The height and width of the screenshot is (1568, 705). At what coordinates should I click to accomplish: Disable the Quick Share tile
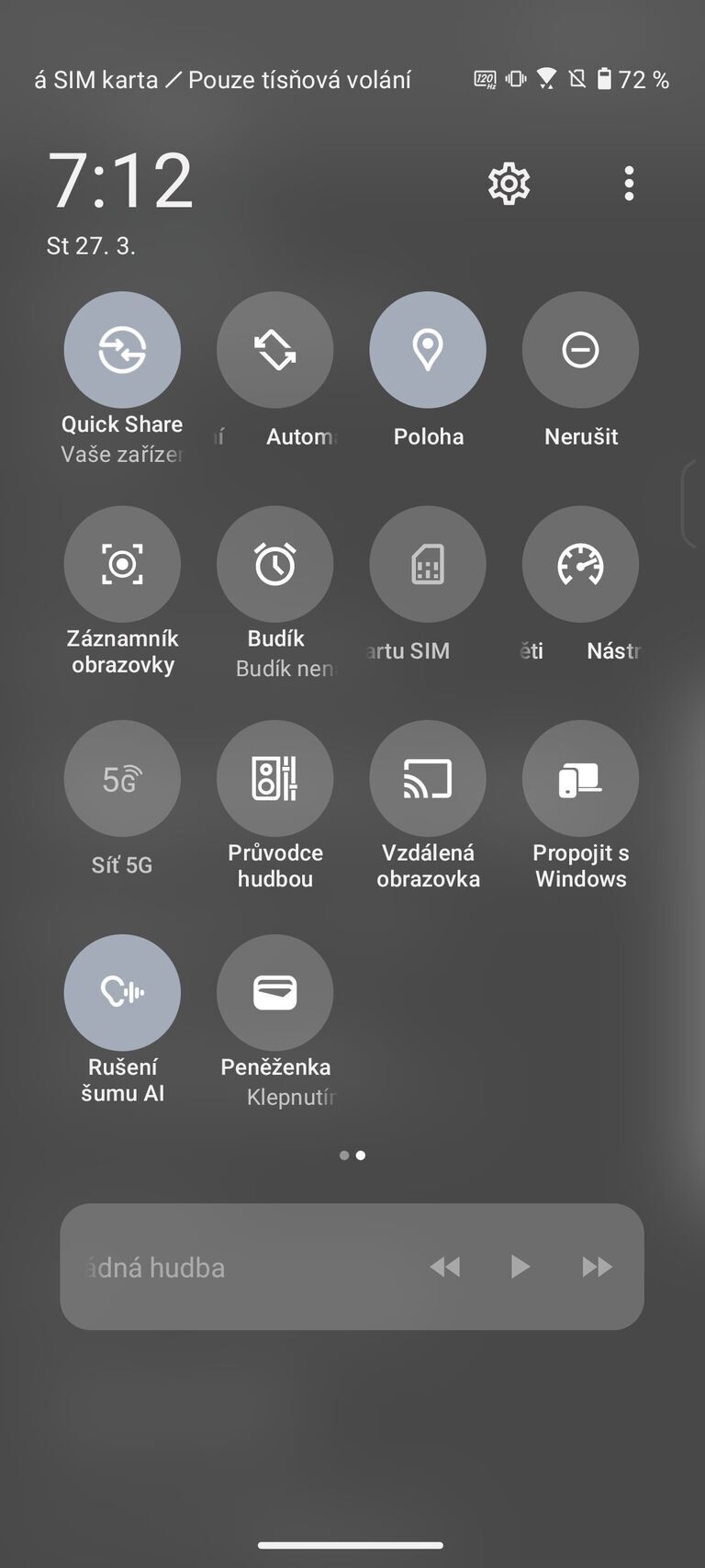122,349
